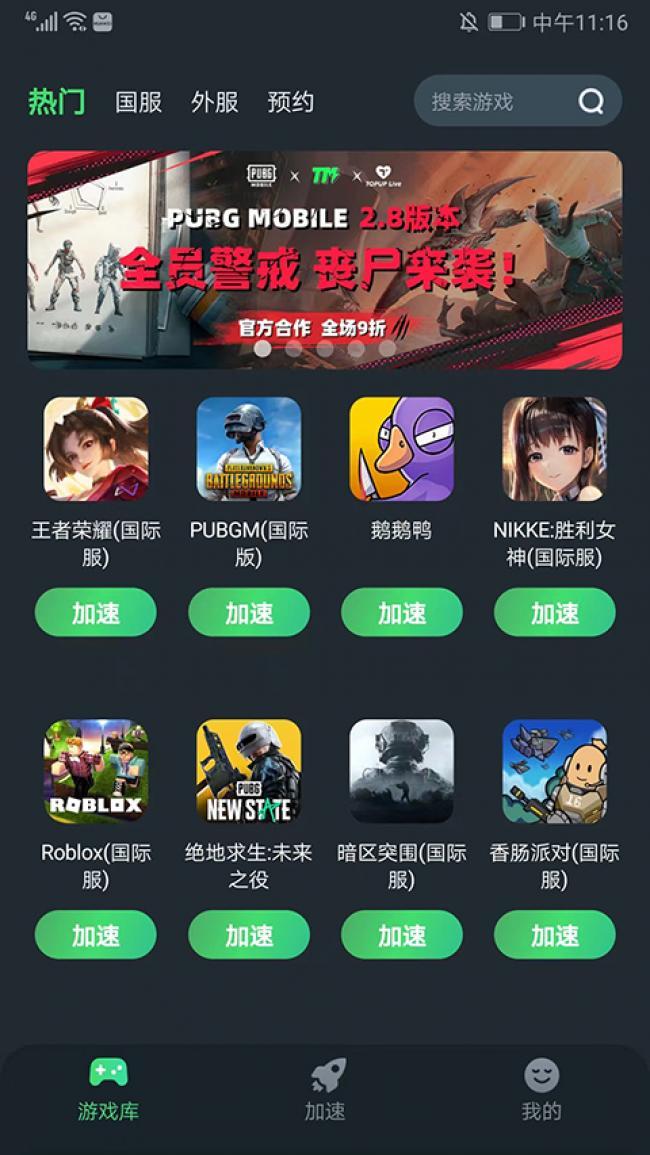
Task: Switch to the 外服 tab
Action: tap(214, 102)
